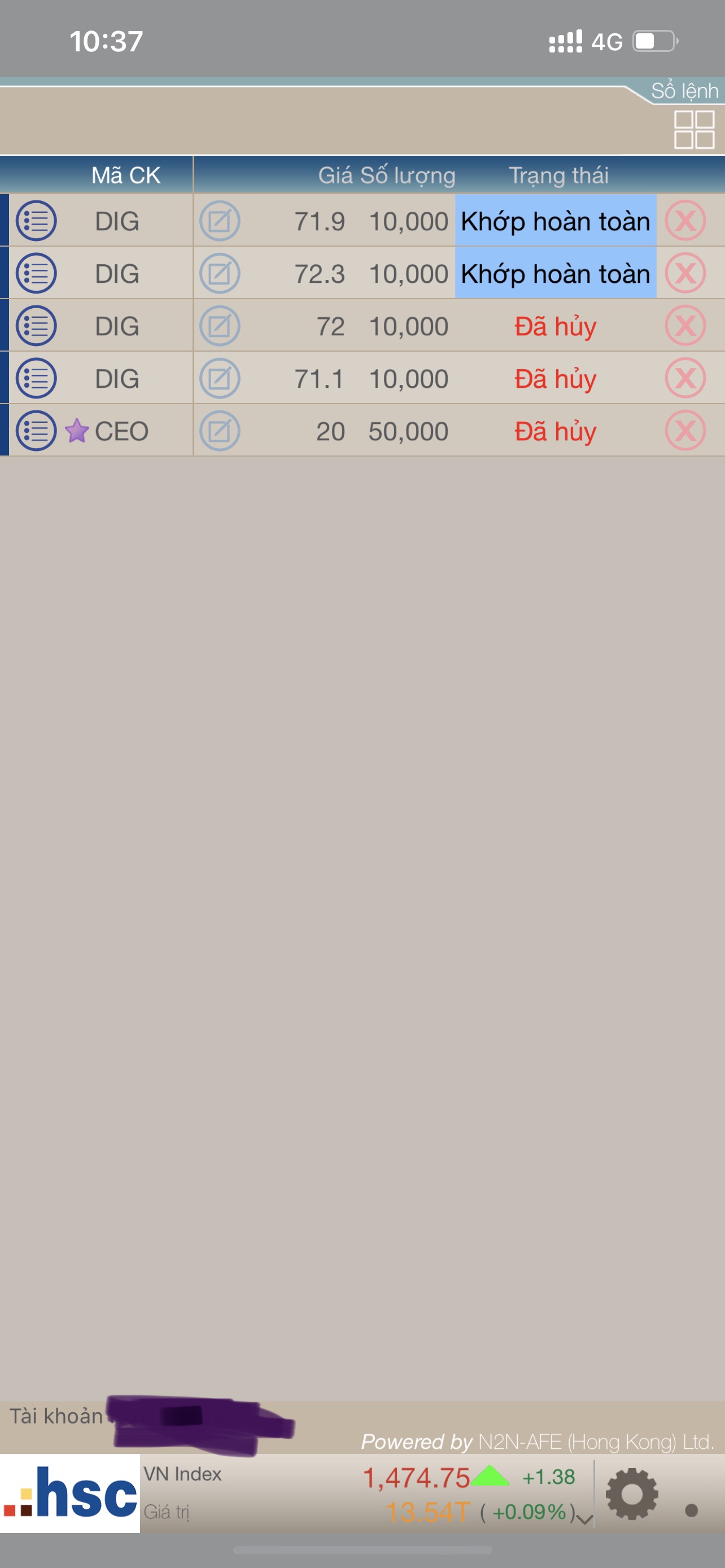This screenshot has height=1568, width=725.
Task: Open the detail list icon for CEO order
Action: click(x=37, y=430)
